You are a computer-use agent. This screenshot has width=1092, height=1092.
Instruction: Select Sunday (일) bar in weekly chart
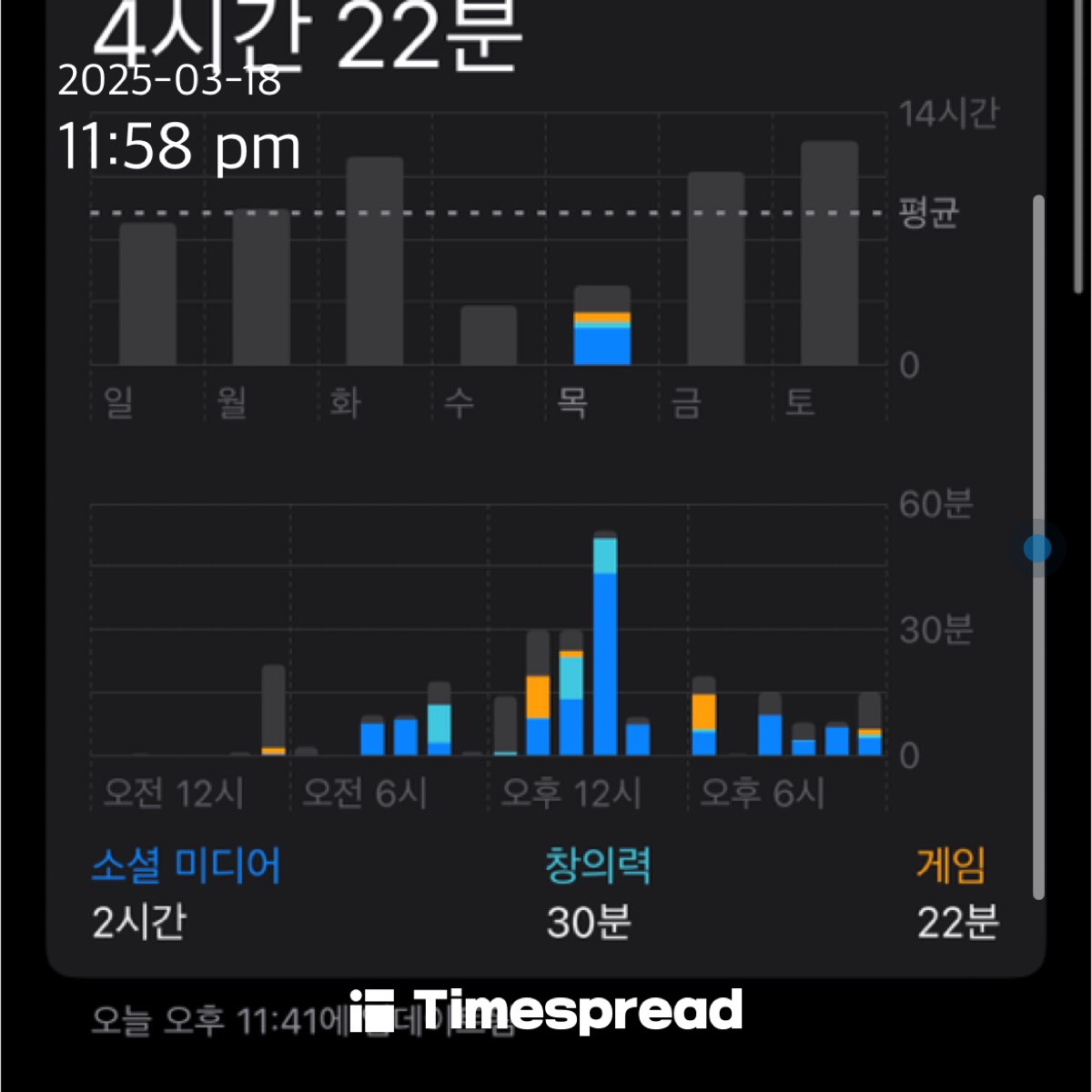point(147,294)
